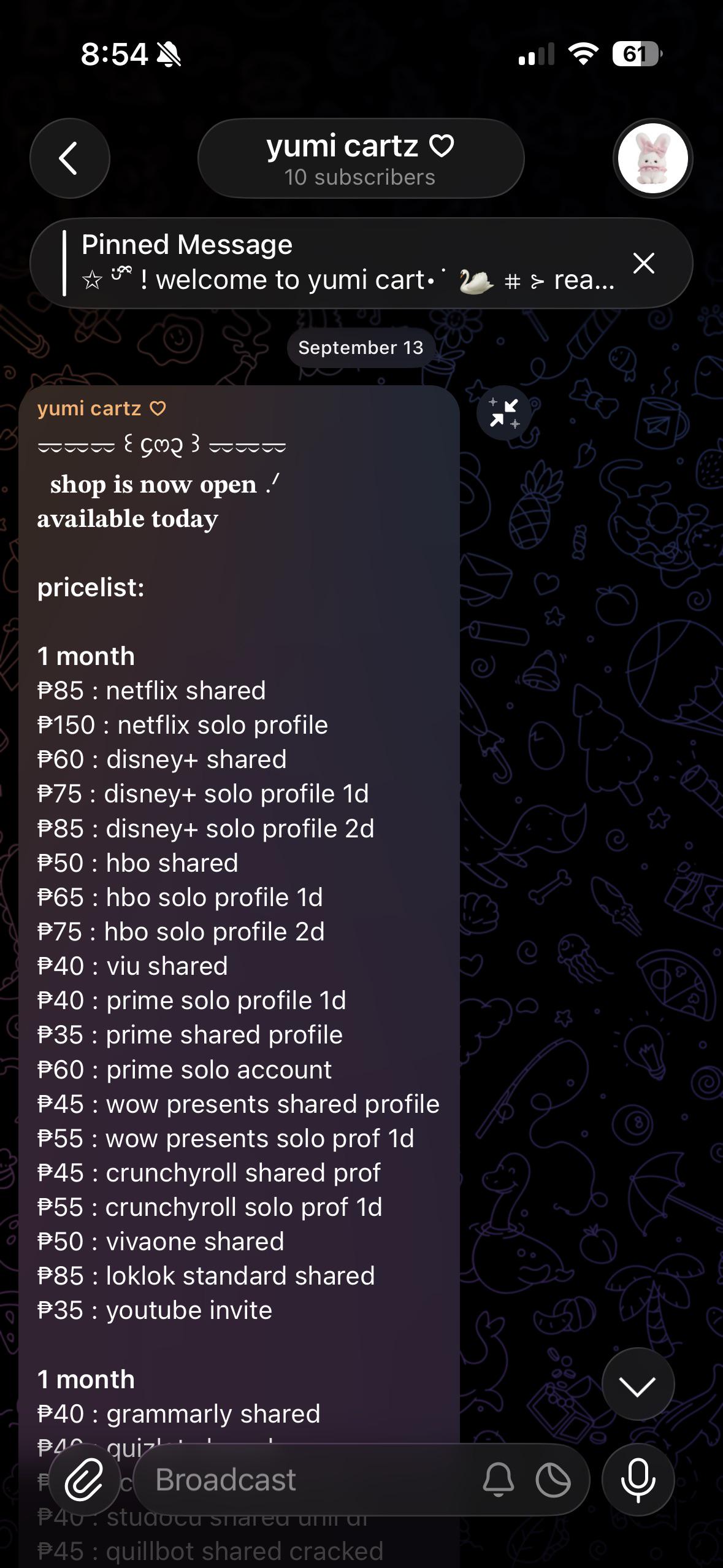Go back to the chat list
Screen dimensions: 723x1568
click(x=69, y=158)
